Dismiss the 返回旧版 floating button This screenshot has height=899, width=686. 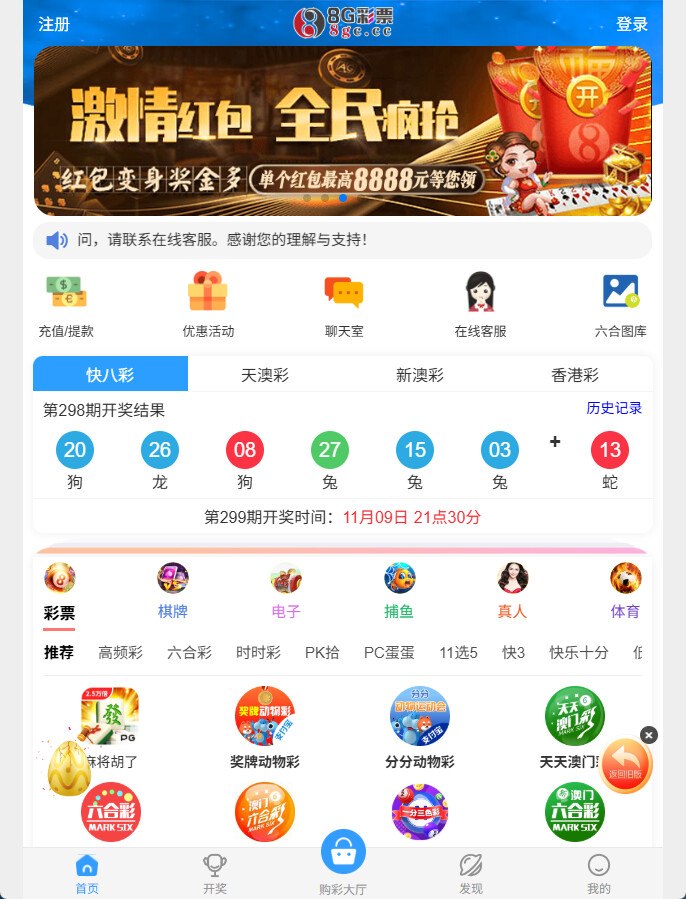[649, 735]
